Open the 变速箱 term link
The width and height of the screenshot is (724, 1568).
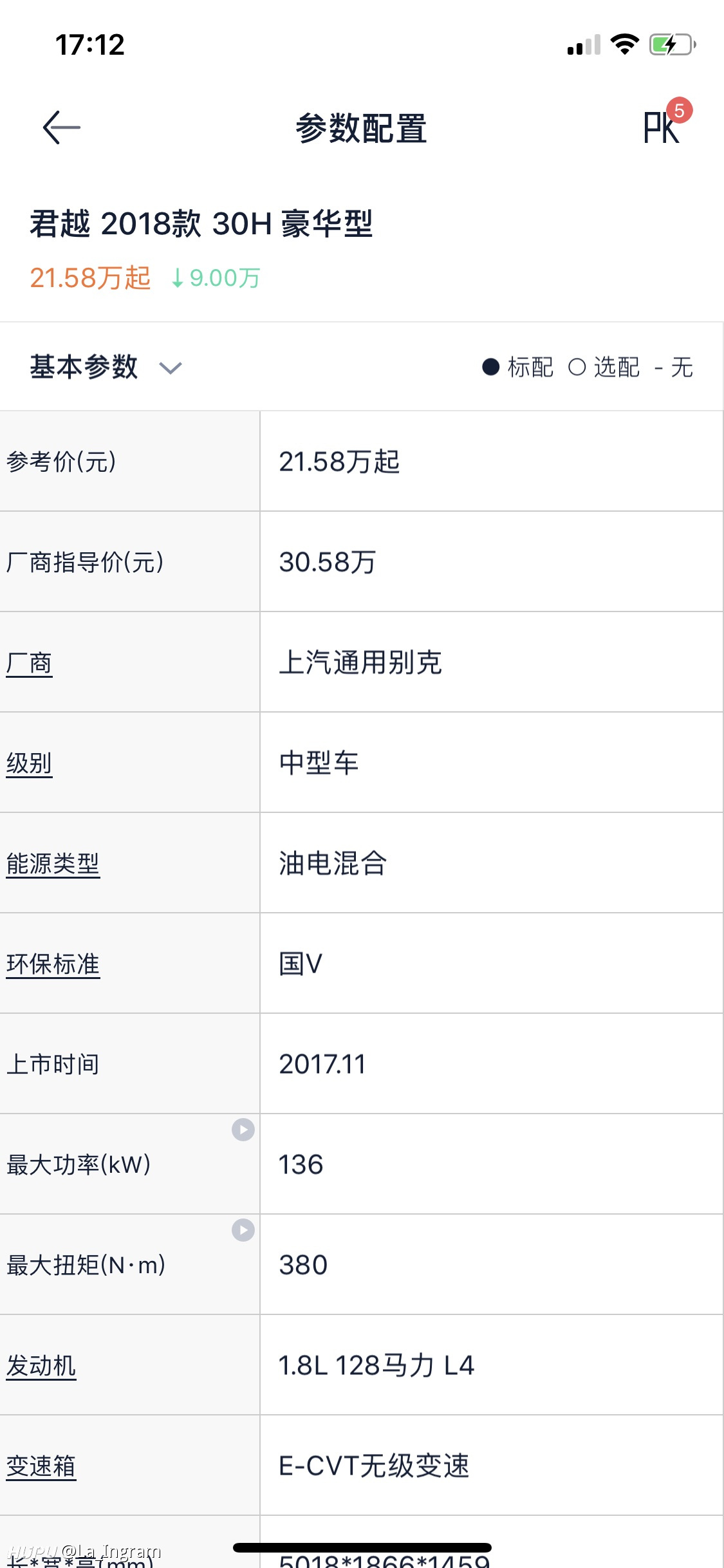click(x=41, y=1466)
